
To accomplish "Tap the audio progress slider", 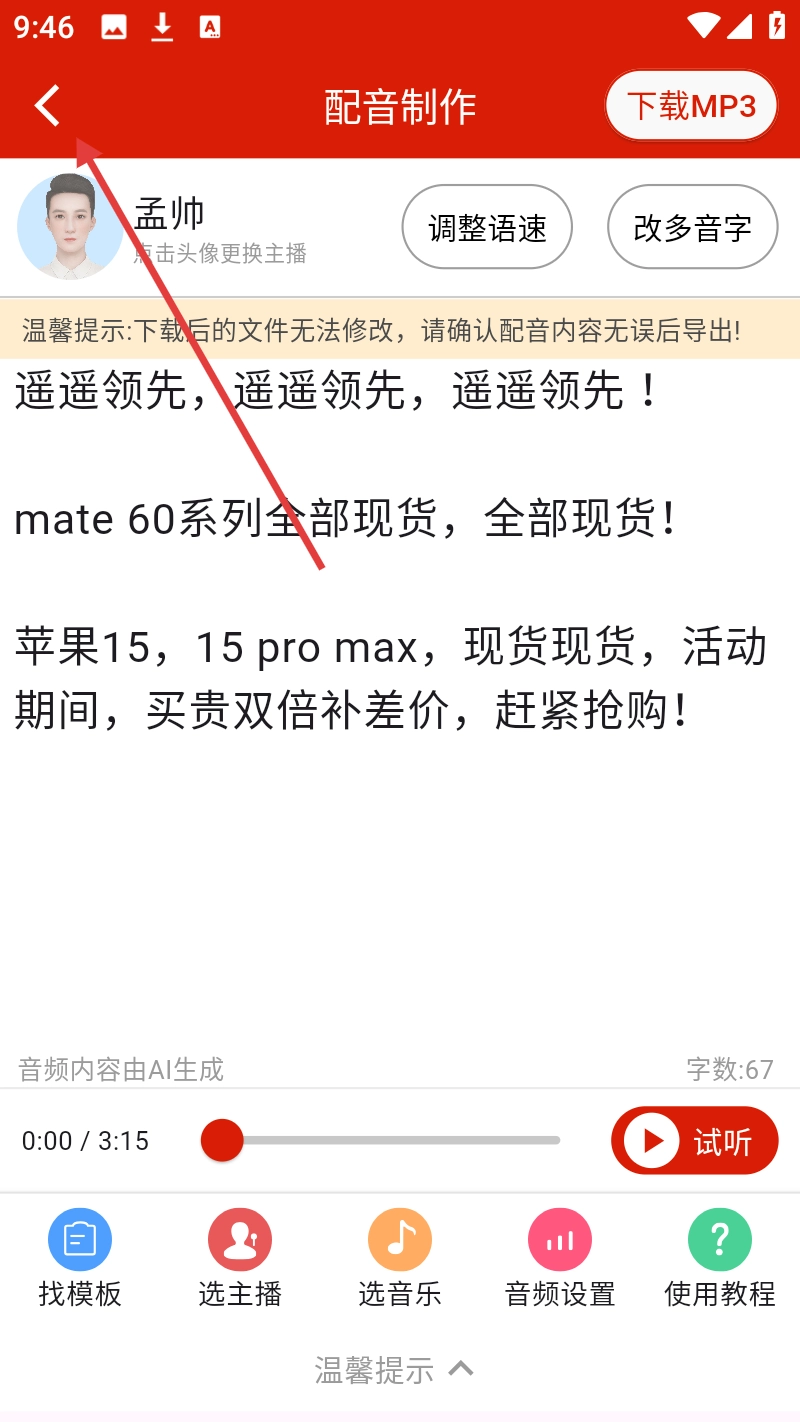I will pyautogui.click(x=390, y=1140).
